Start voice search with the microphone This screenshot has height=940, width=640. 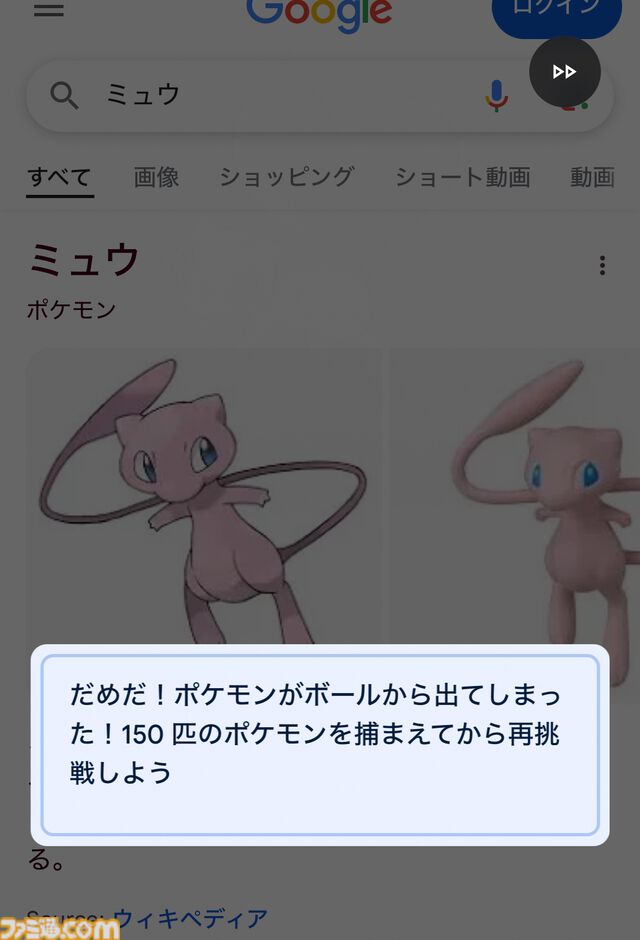click(x=496, y=96)
